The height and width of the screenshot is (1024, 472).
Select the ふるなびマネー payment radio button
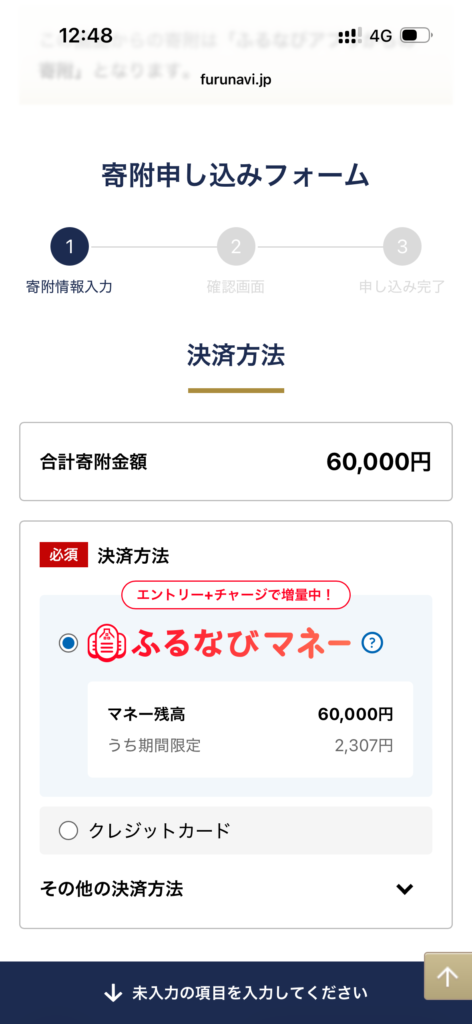coord(68,644)
